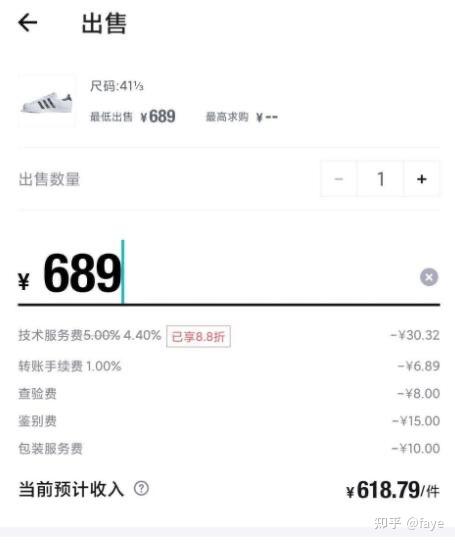Screen dimensions: 455x544
Task: Clear the entered price
Action: coord(429,277)
